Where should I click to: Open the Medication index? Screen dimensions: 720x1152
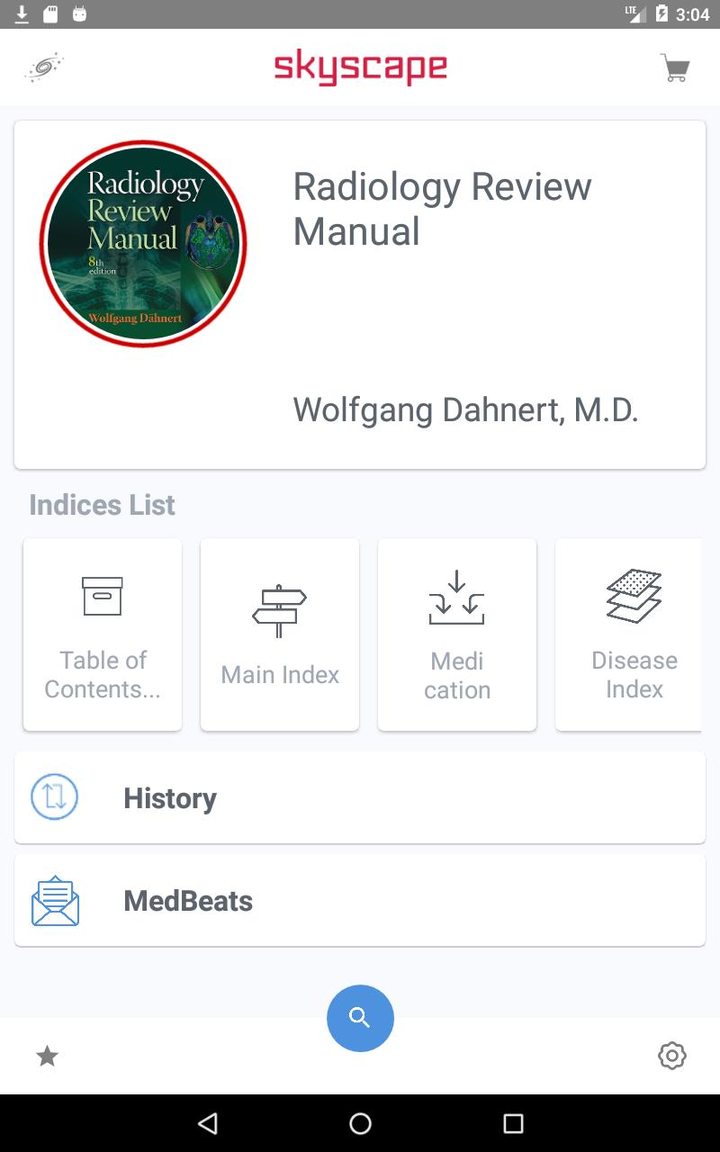[456, 632]
